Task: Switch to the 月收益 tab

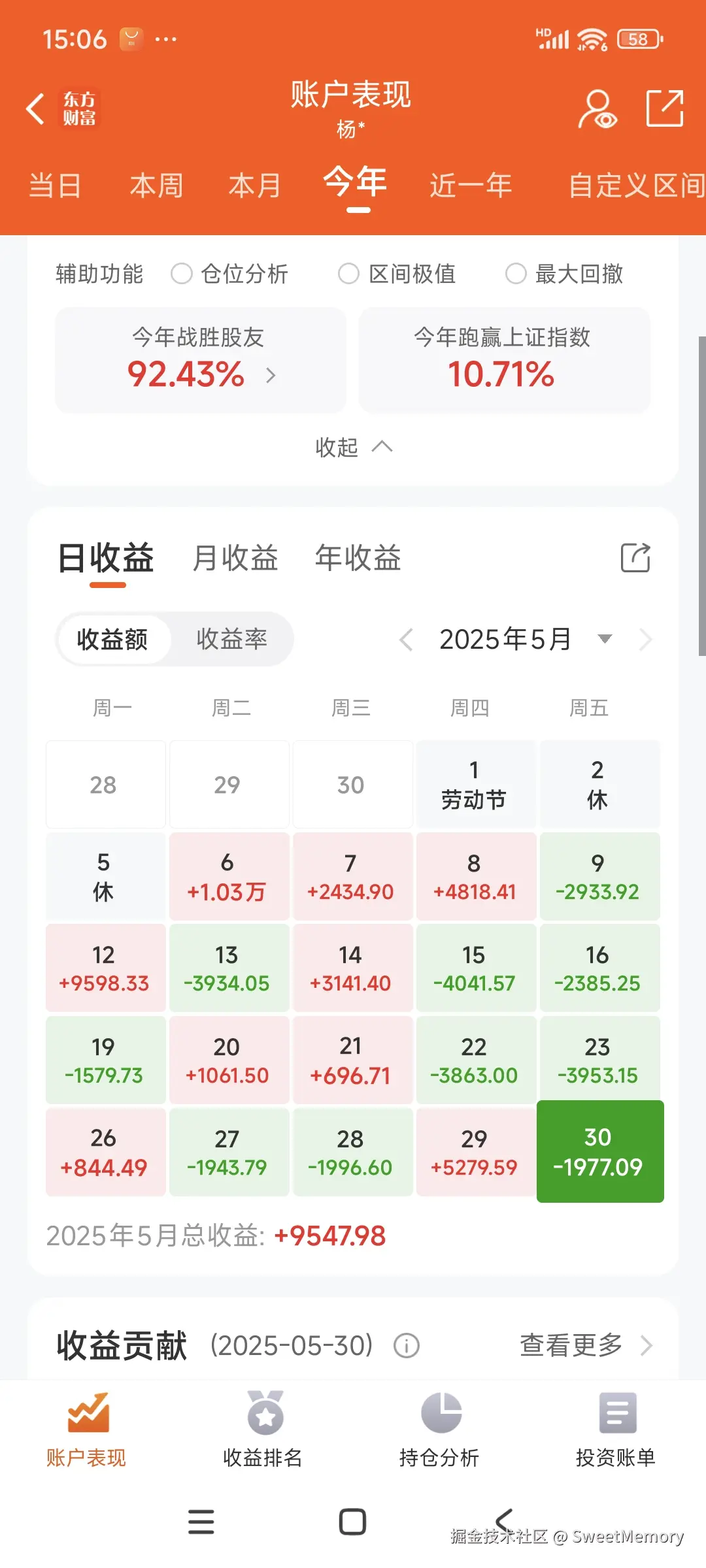Action: coord(236,559)
